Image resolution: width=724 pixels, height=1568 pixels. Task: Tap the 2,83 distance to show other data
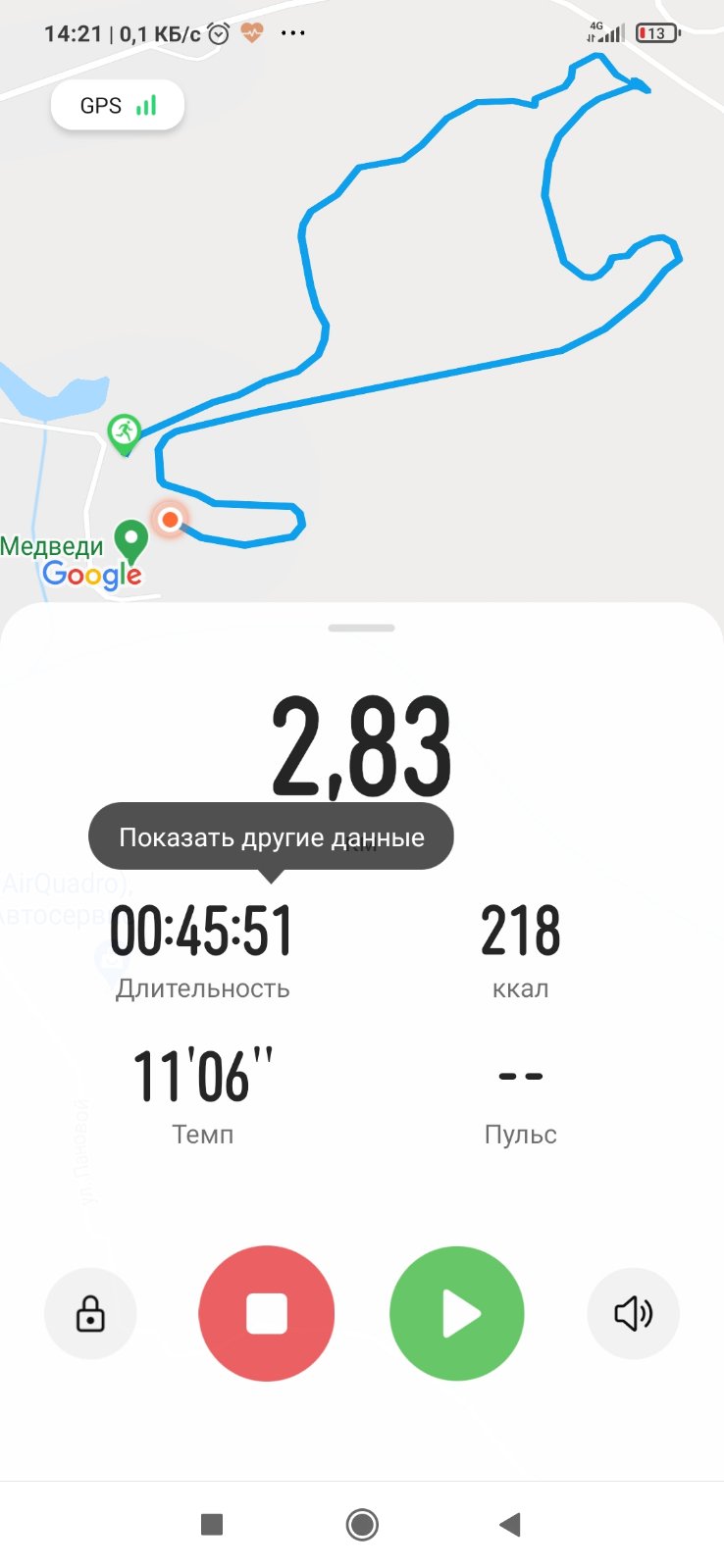pyautogui.click(x=361, y=747)
